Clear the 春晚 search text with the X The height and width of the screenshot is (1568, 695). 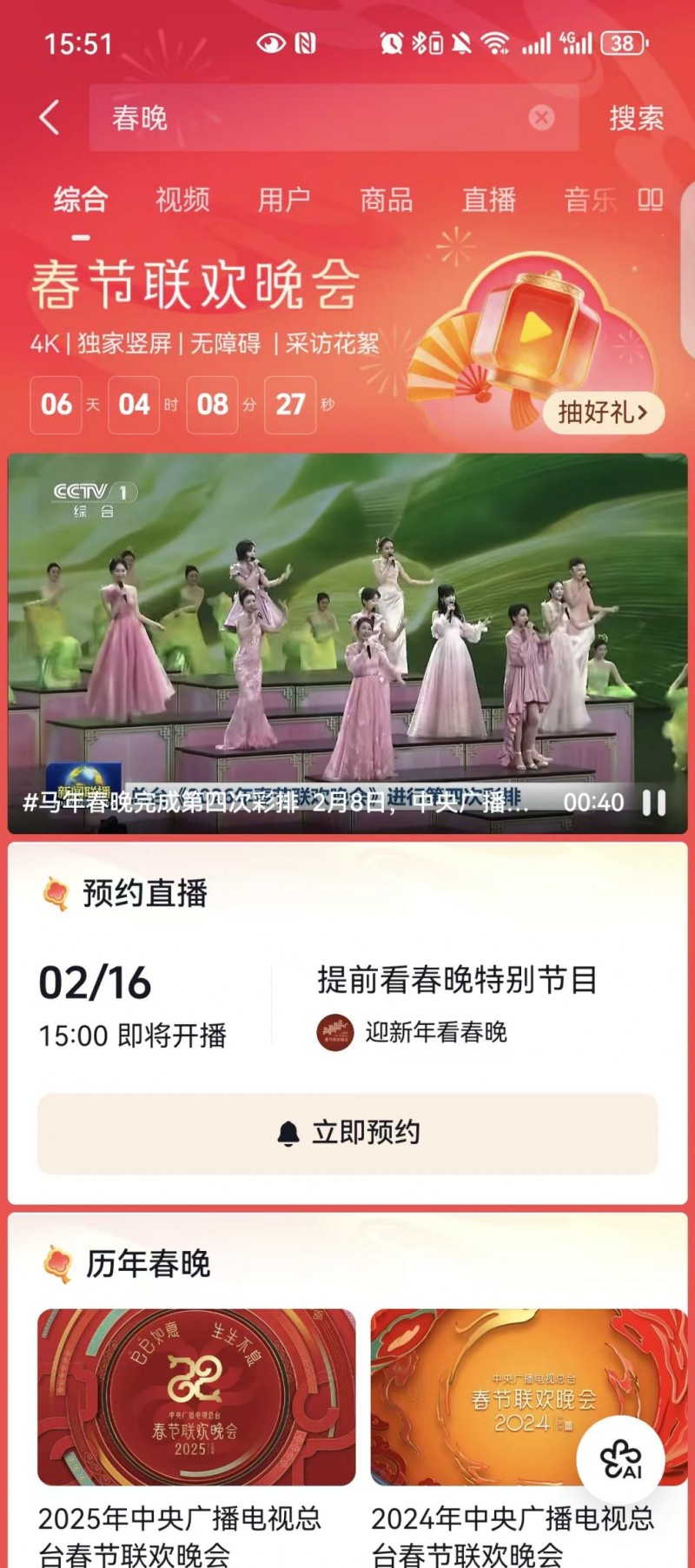539,118
